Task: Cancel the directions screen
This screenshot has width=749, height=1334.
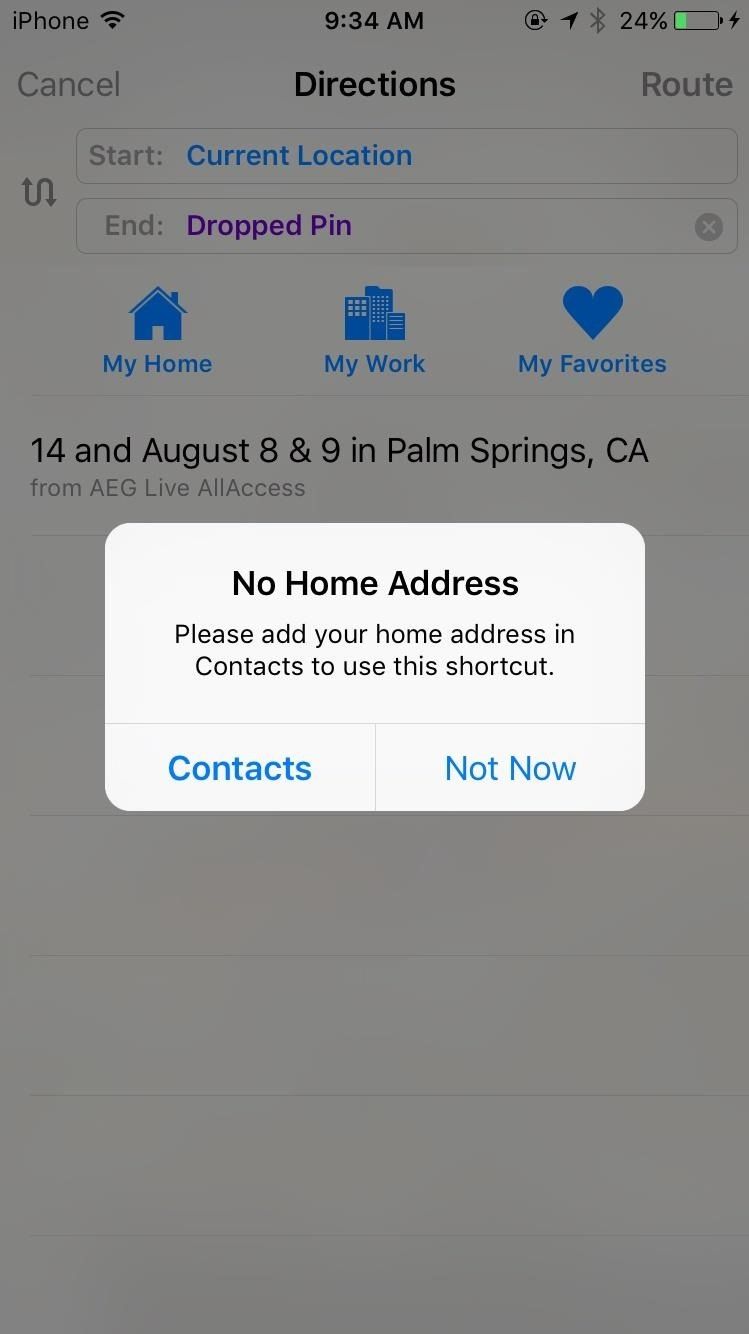Action: tap(68, 84)
